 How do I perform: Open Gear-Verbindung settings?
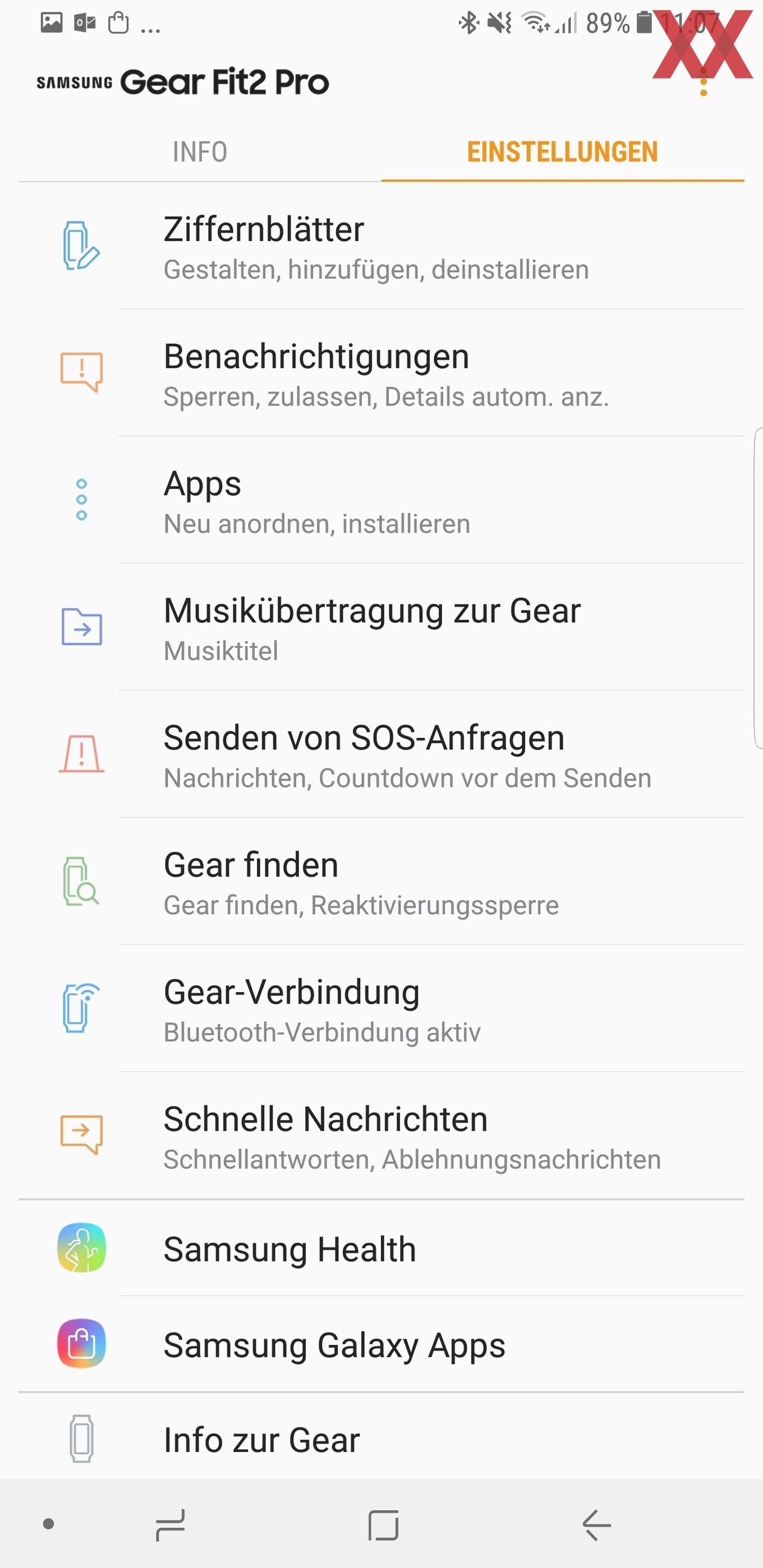[381, 1009]
